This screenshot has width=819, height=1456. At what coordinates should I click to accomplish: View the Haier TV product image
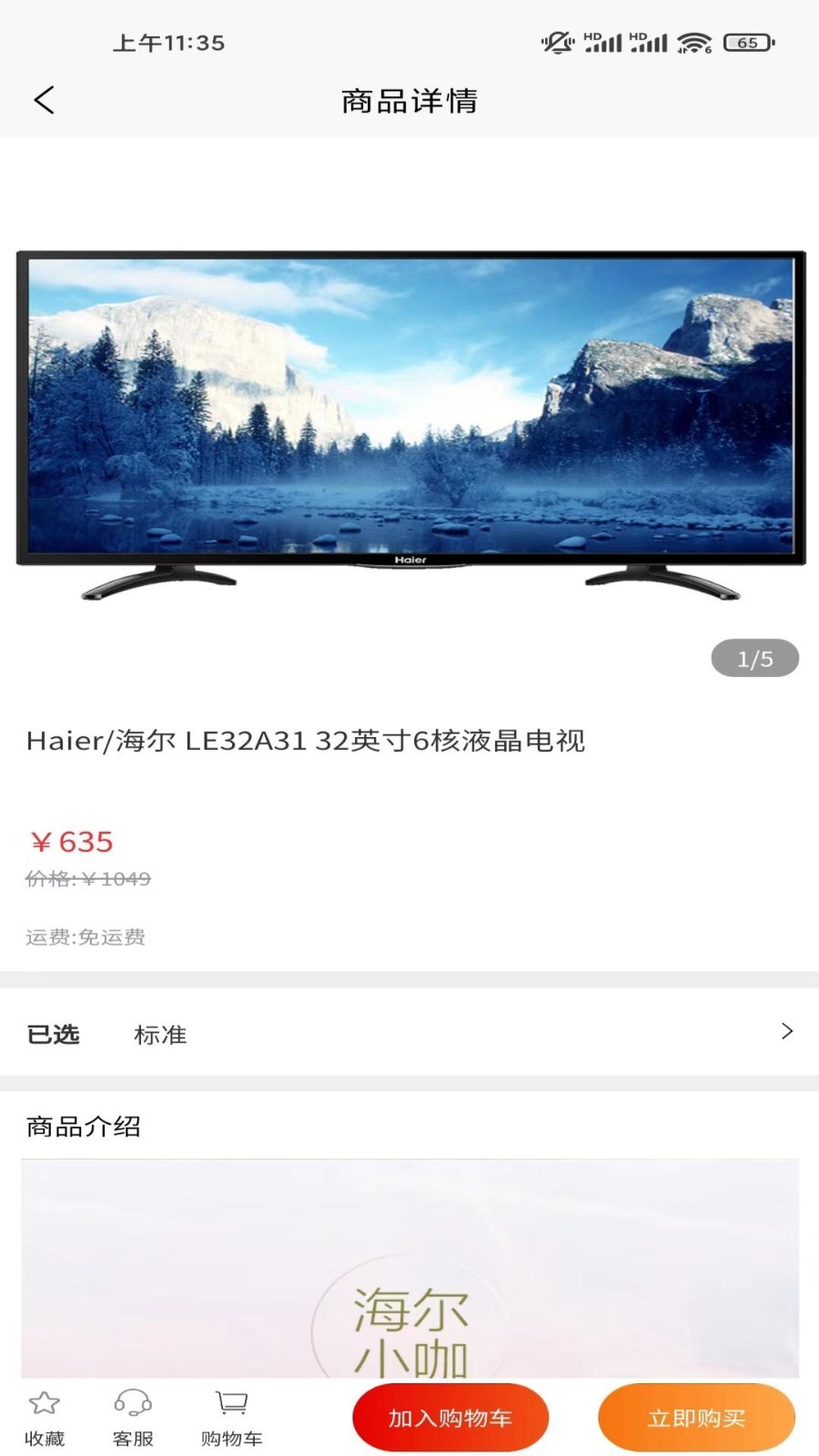tap(409, 423)
